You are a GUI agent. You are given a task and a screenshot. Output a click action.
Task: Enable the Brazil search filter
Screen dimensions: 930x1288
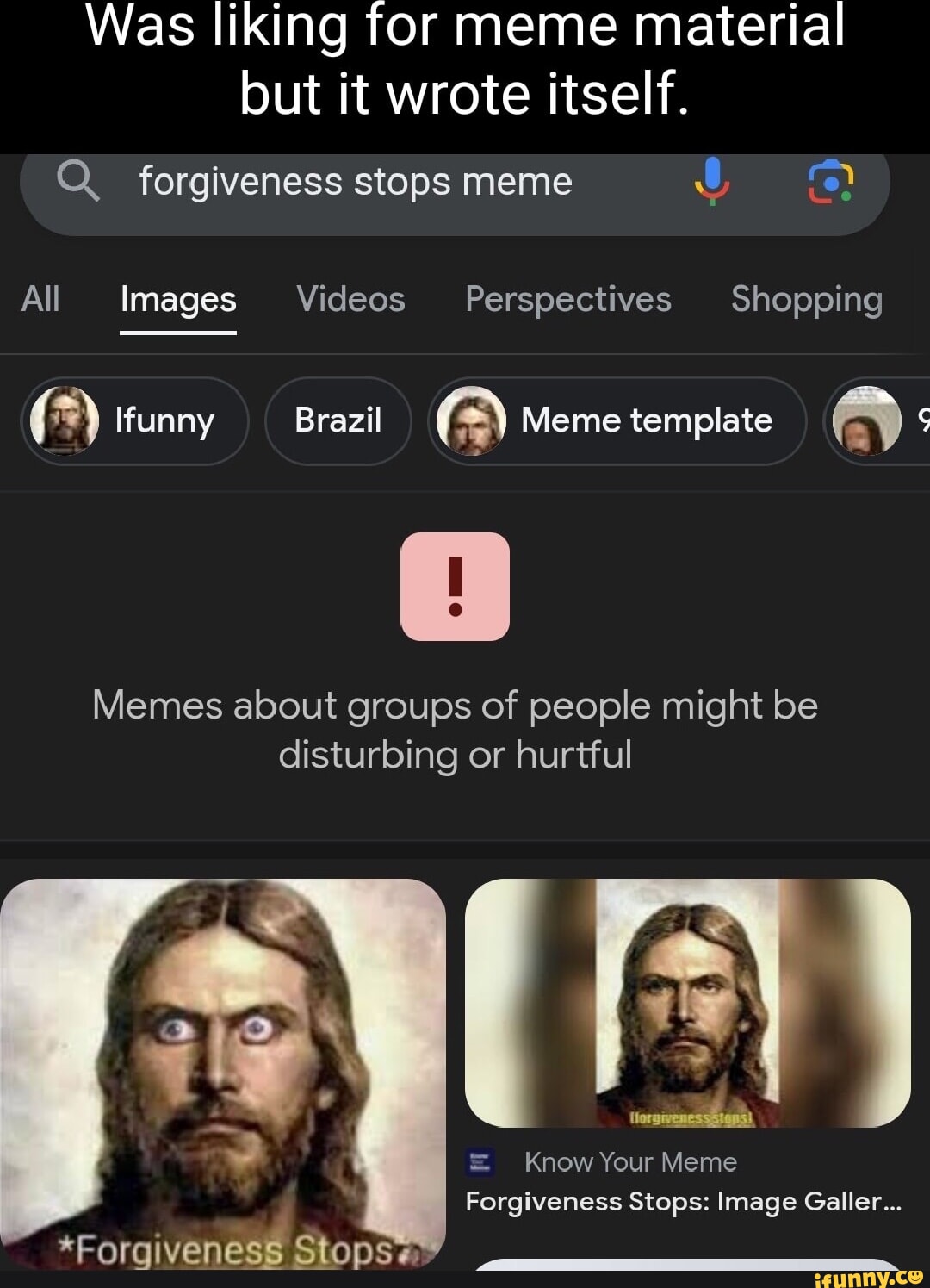point(338,421)
